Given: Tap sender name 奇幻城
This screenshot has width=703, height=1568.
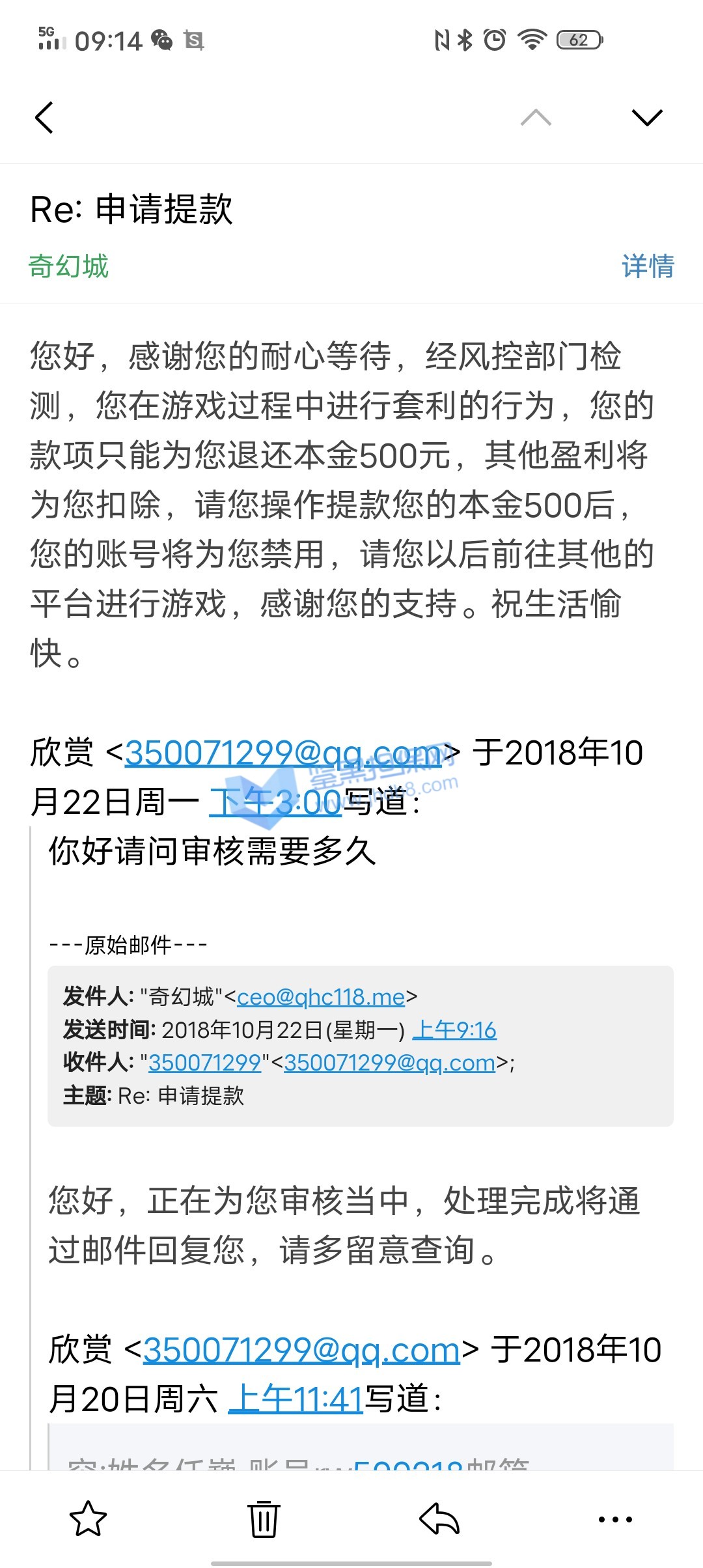Looking at the screenshot, I should (x=68, y=266).
